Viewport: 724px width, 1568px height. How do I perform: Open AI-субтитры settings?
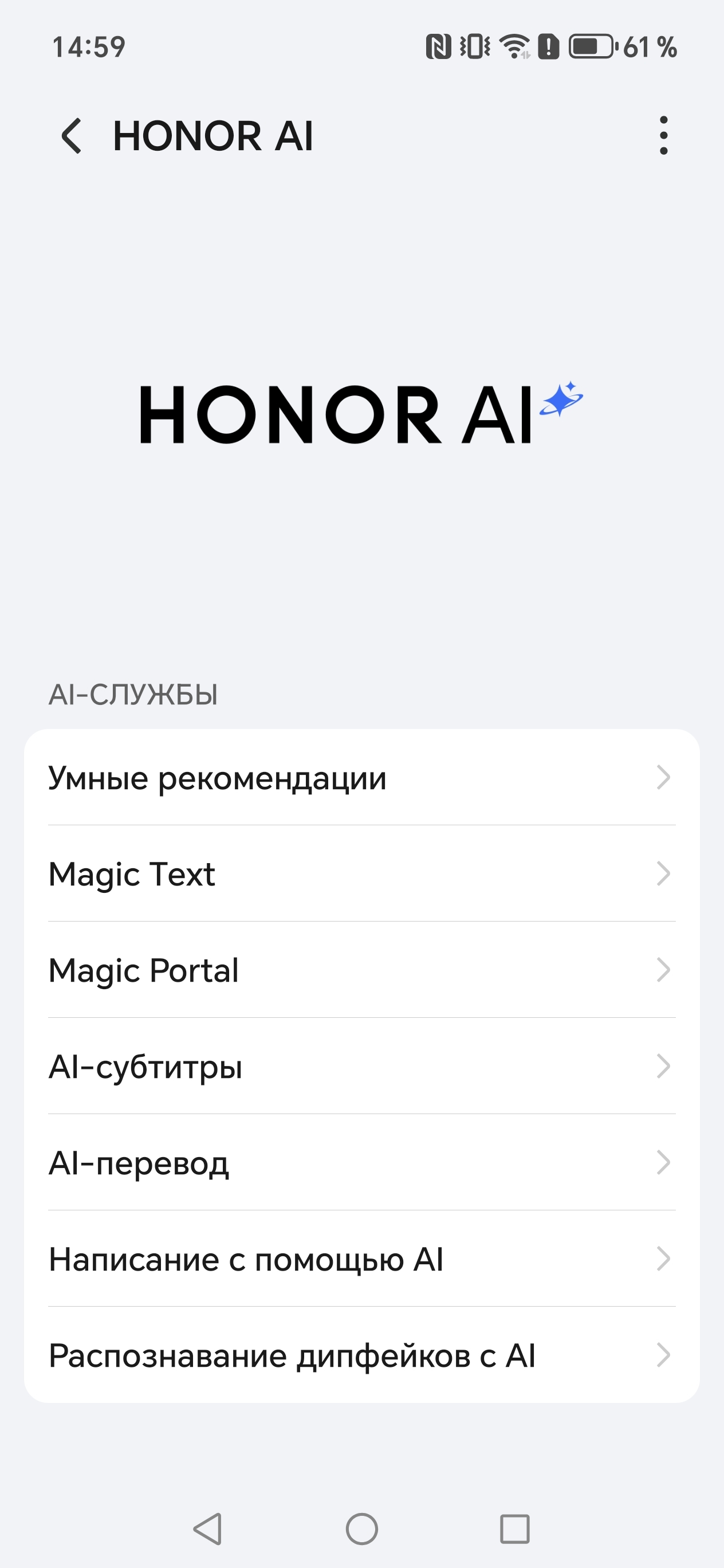coord(361,1066)
